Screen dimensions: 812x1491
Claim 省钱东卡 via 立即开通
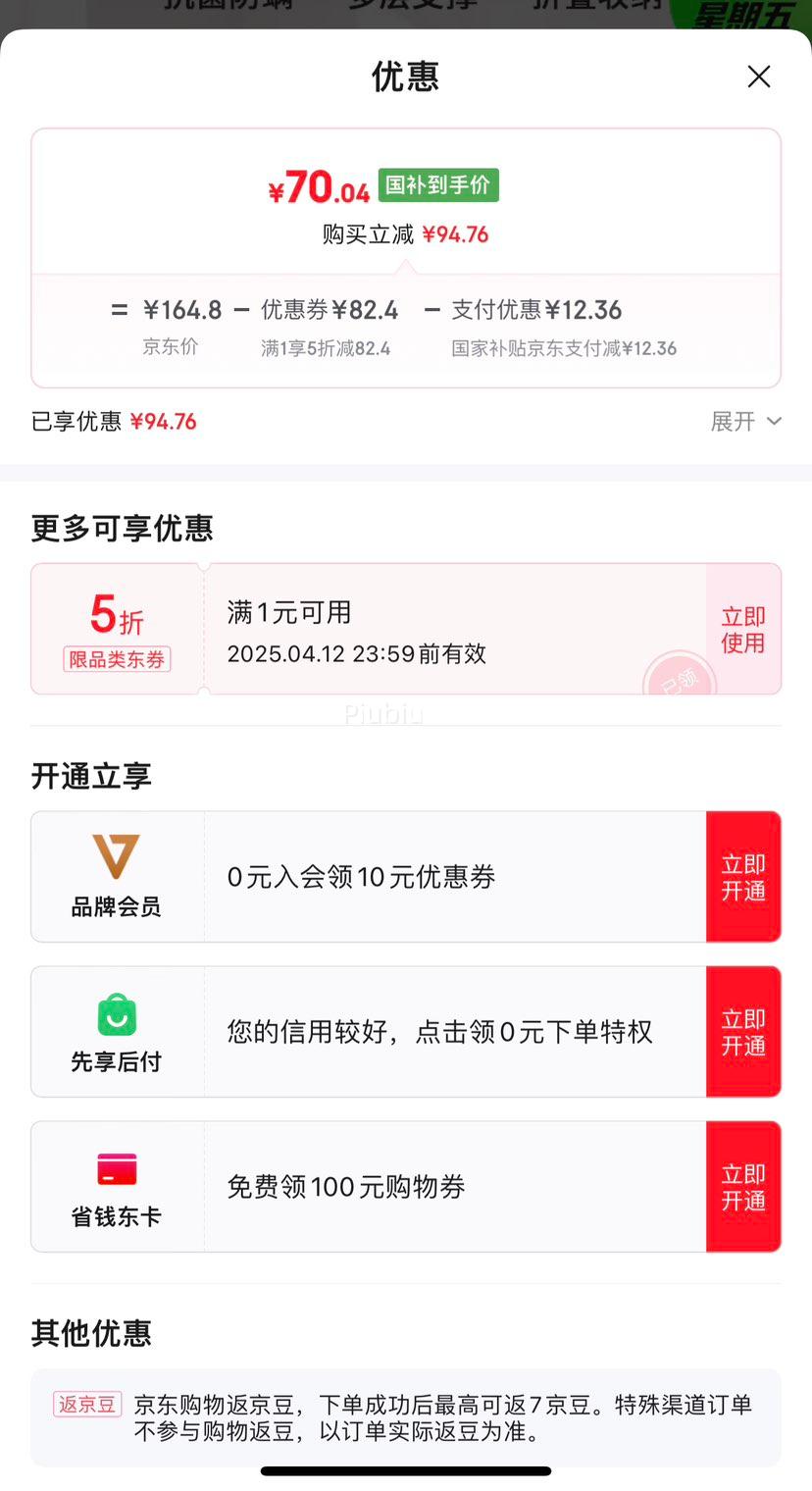[742, 1186]
